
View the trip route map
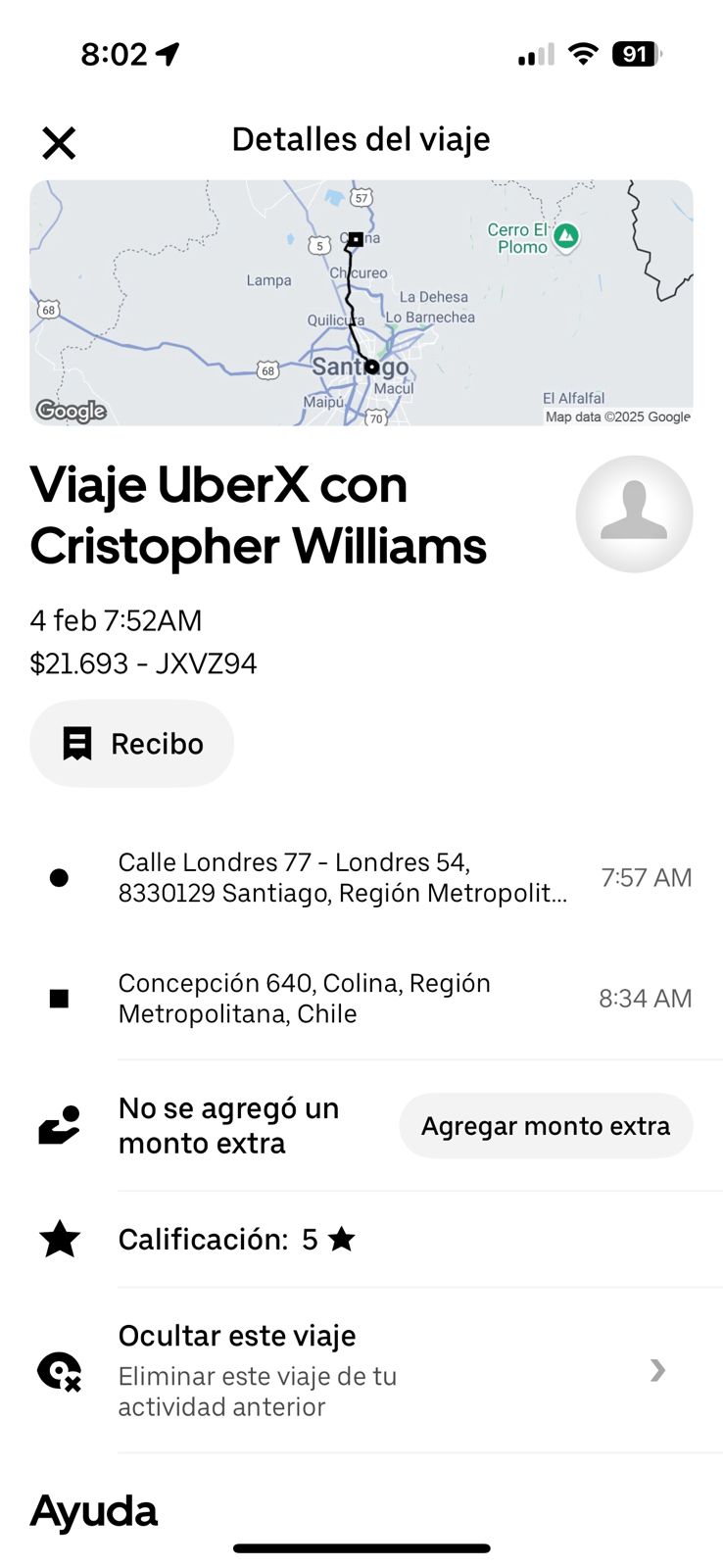361,302
